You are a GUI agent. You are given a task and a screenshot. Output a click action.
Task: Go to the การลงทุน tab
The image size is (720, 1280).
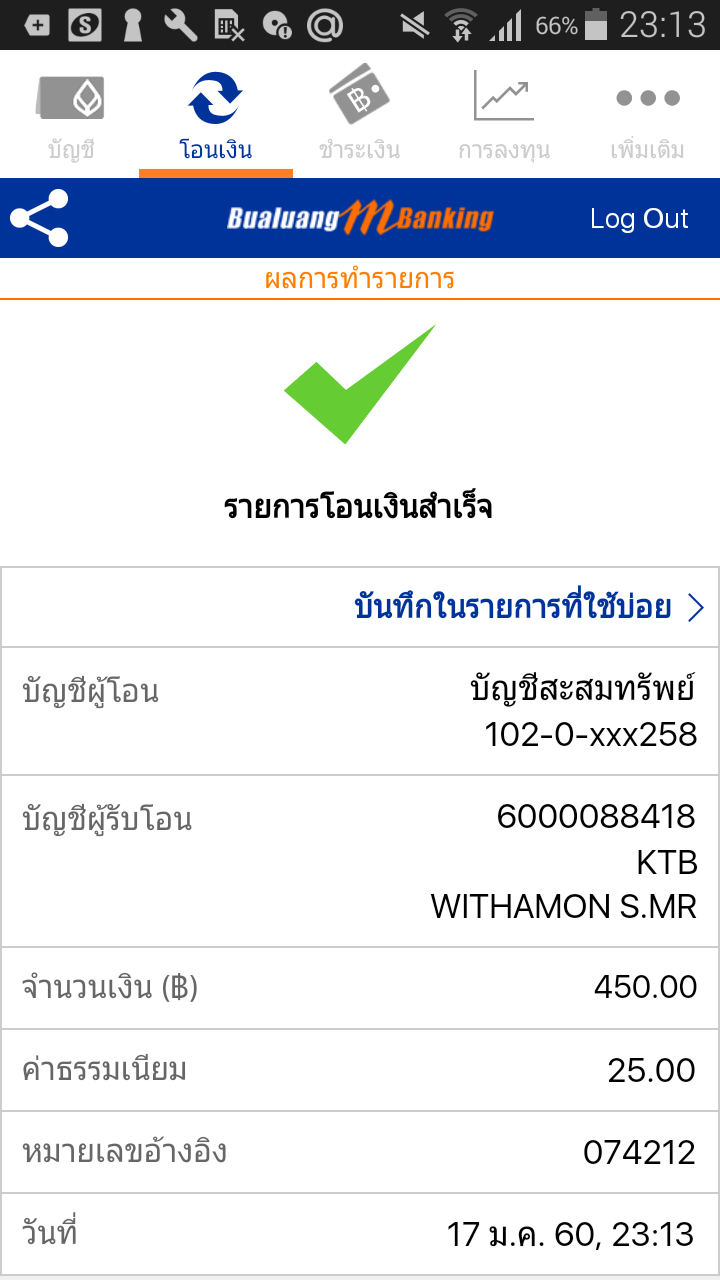(504, 115)
